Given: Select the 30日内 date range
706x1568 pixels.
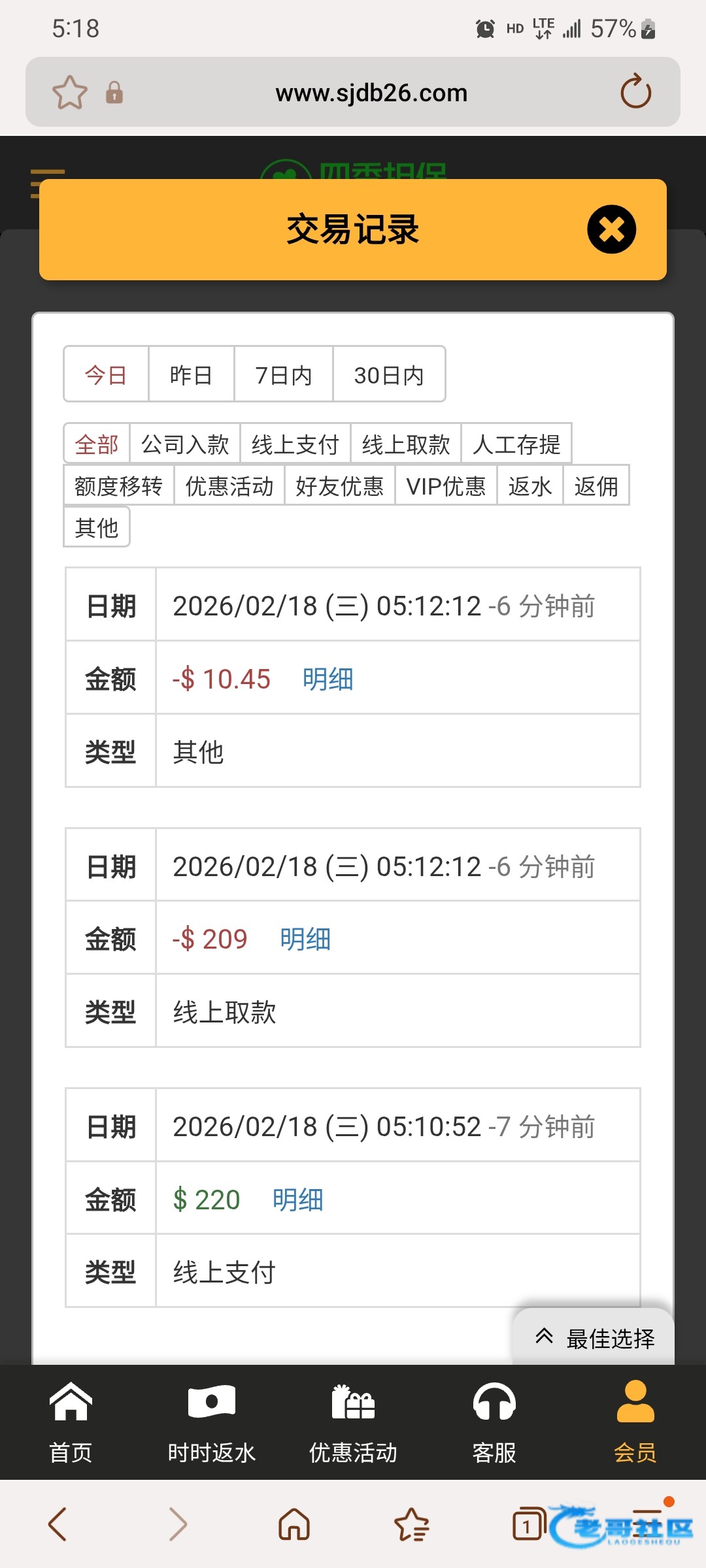Looking at the screenshot, I should coord(389,375).
